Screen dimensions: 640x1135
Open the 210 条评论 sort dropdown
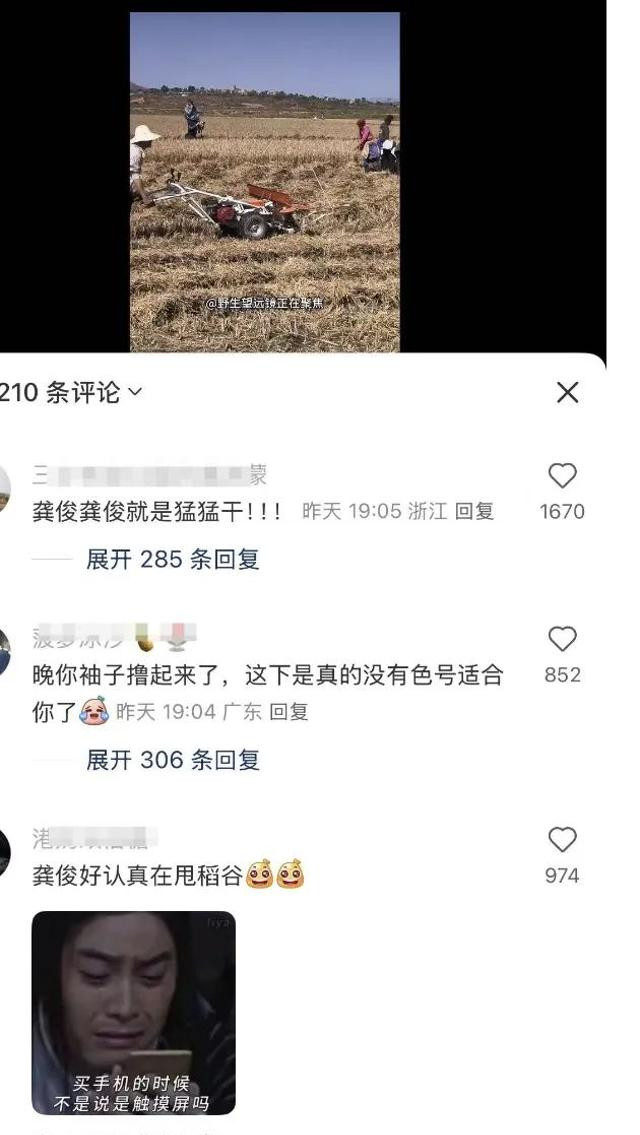(x=71, y=392)
